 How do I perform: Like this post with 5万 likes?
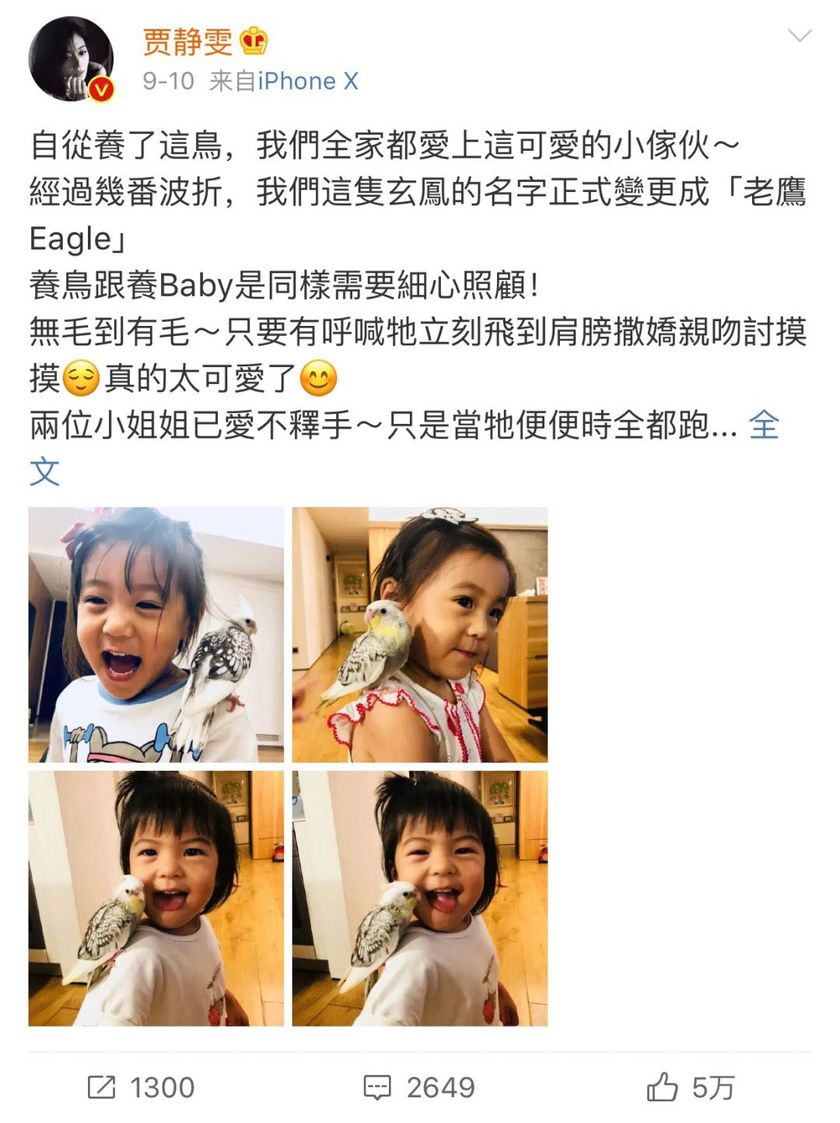tap(690, 1087)
